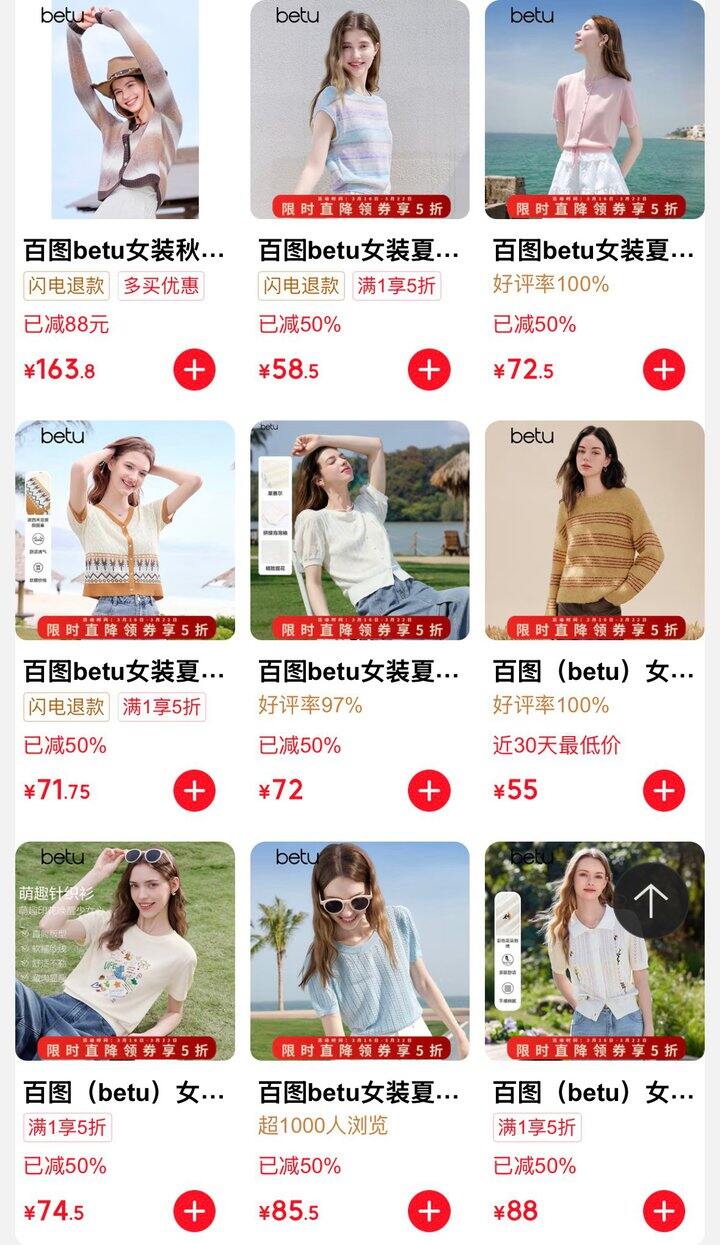
Task: View the white knit cardigan with 97% rating
Action: point(359,530)
